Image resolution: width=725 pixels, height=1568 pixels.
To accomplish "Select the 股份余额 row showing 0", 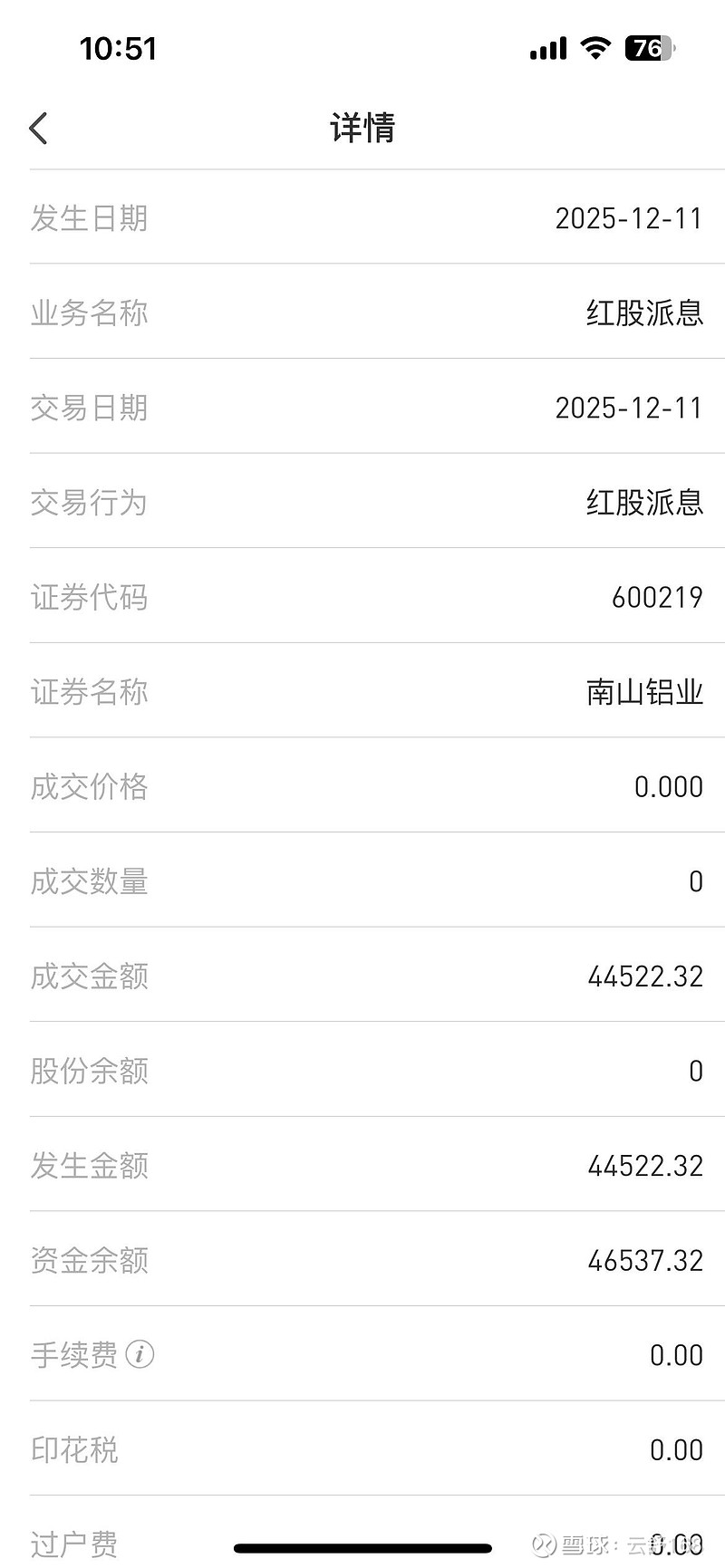I will coord(362,1071).
